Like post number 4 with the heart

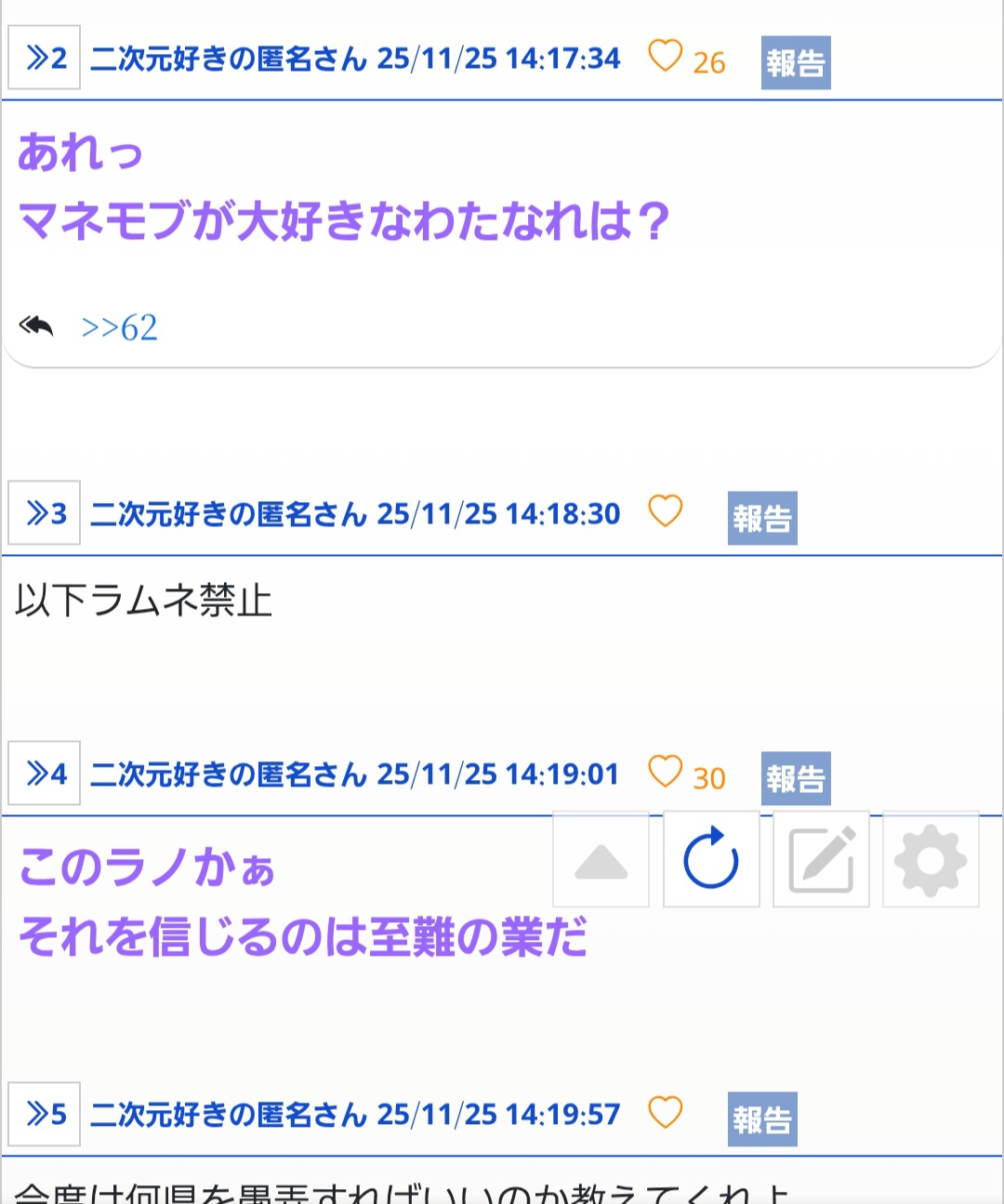point(665,772)
